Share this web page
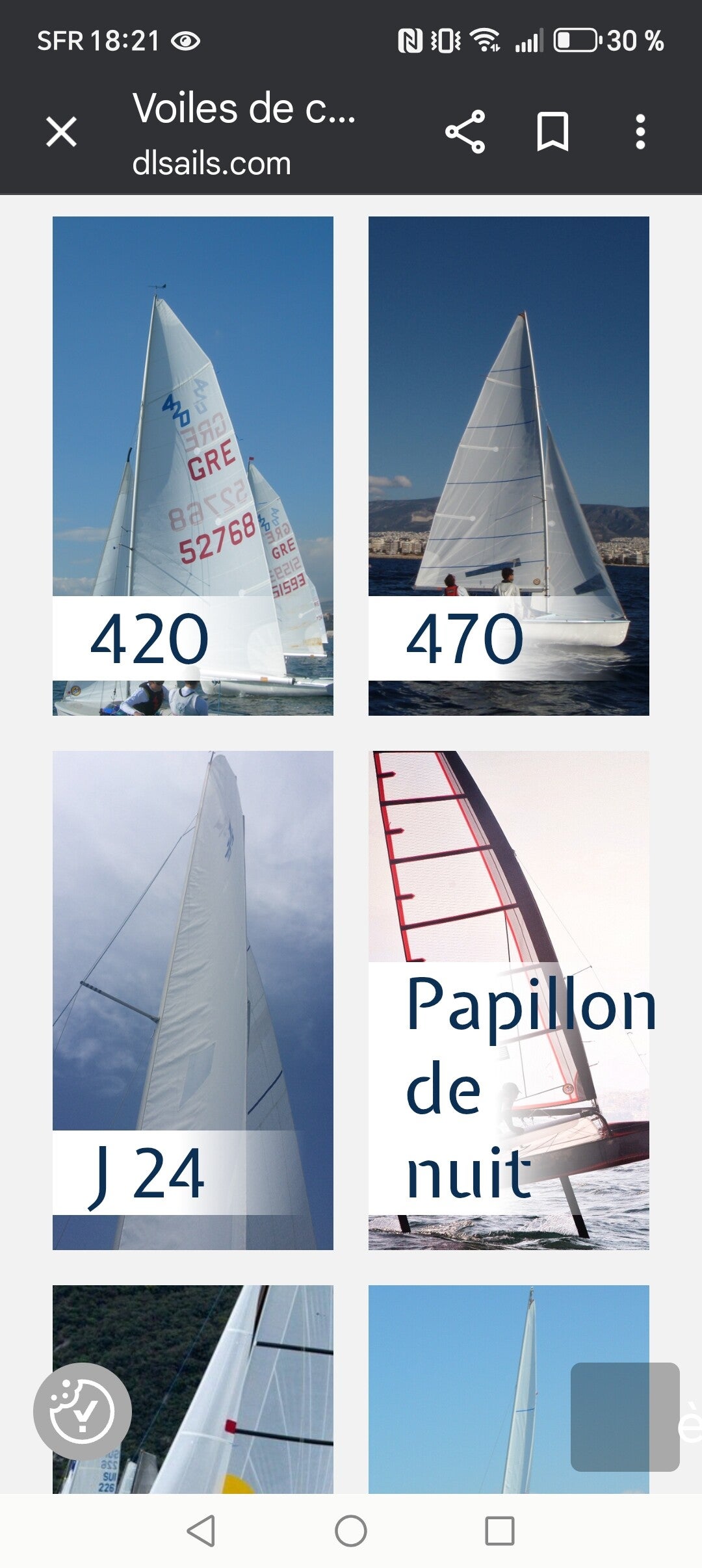This screenshot has width=702, height=1568. (465, 132)
